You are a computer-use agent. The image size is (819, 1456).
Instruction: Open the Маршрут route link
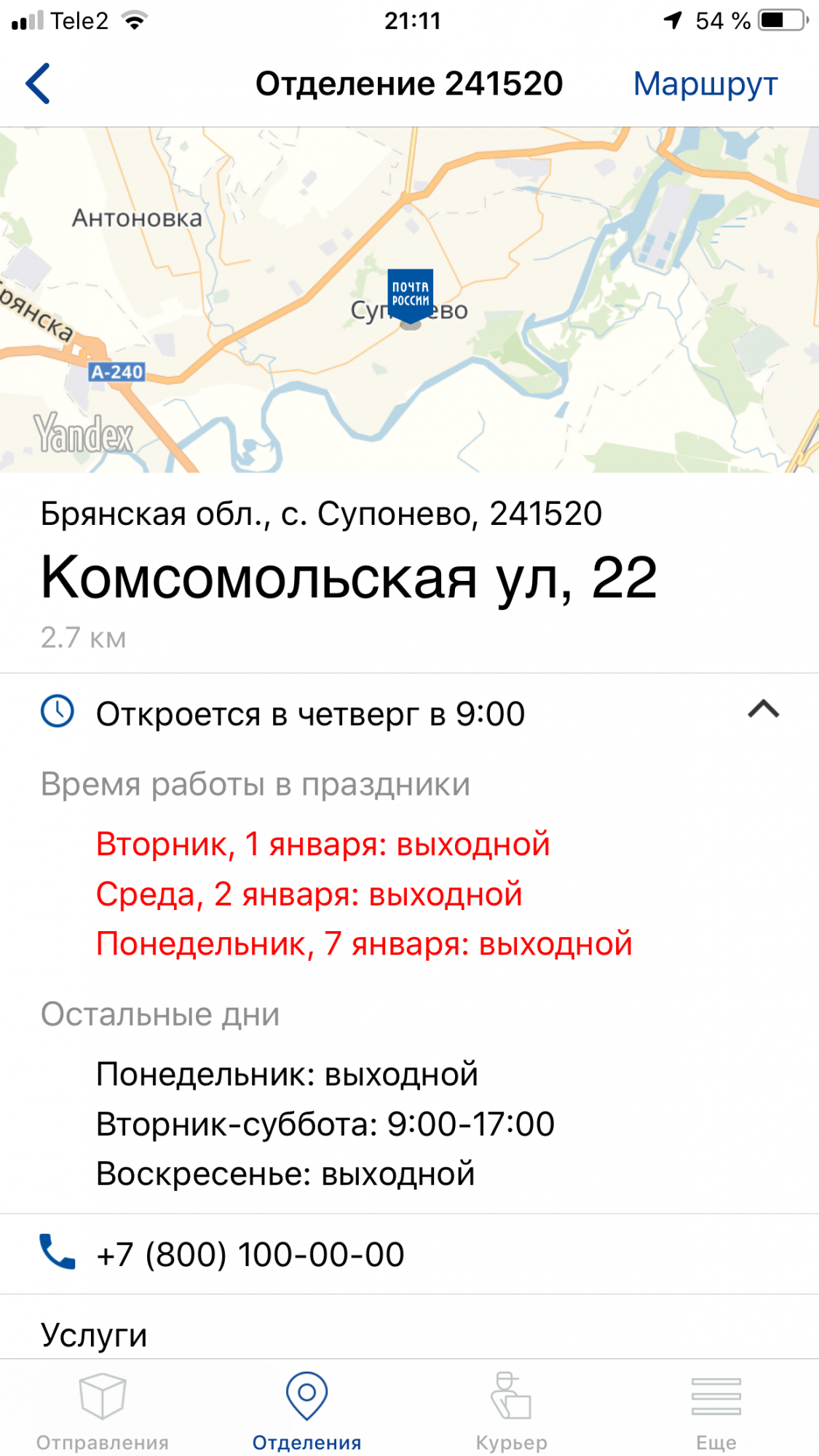705,84
